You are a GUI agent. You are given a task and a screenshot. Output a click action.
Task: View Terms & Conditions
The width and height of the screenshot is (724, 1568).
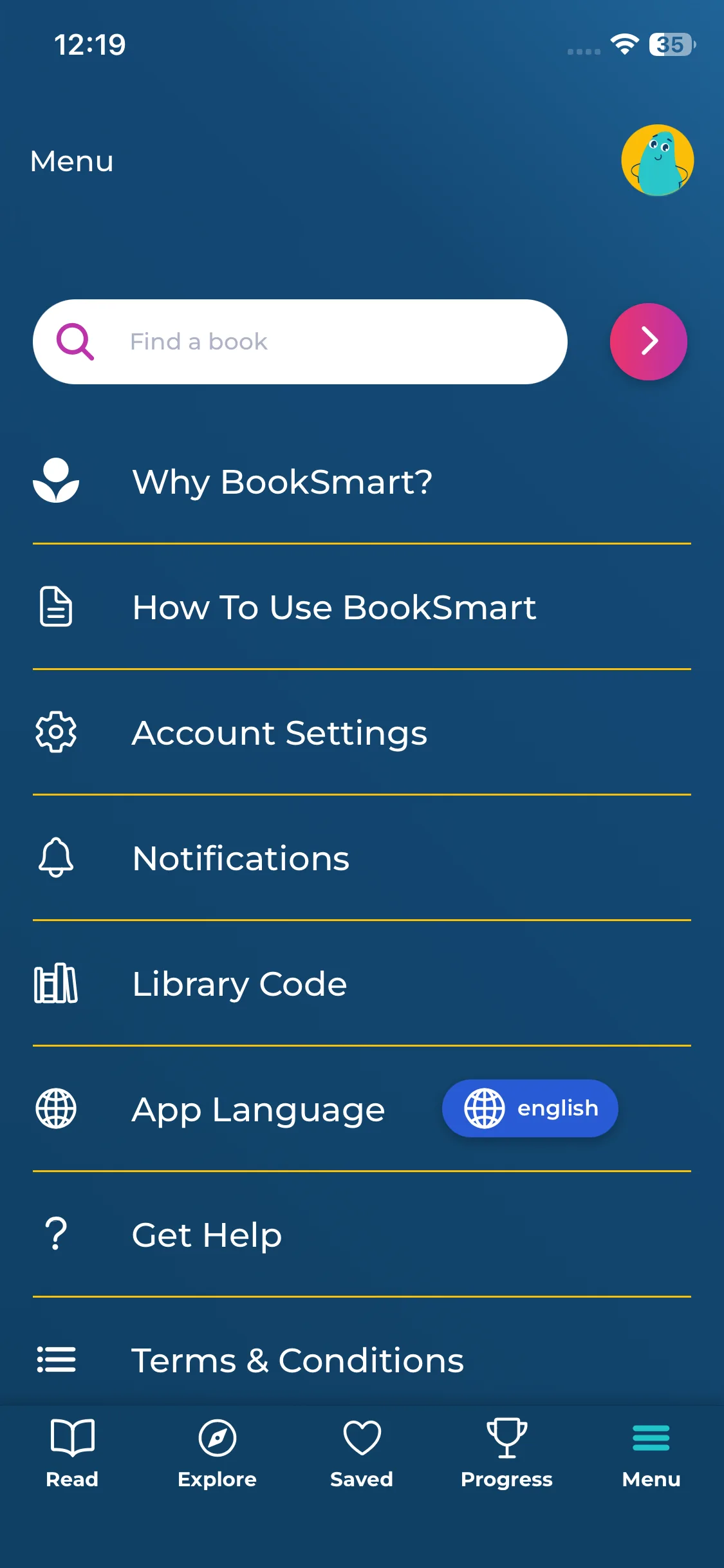click(297, 1361)
